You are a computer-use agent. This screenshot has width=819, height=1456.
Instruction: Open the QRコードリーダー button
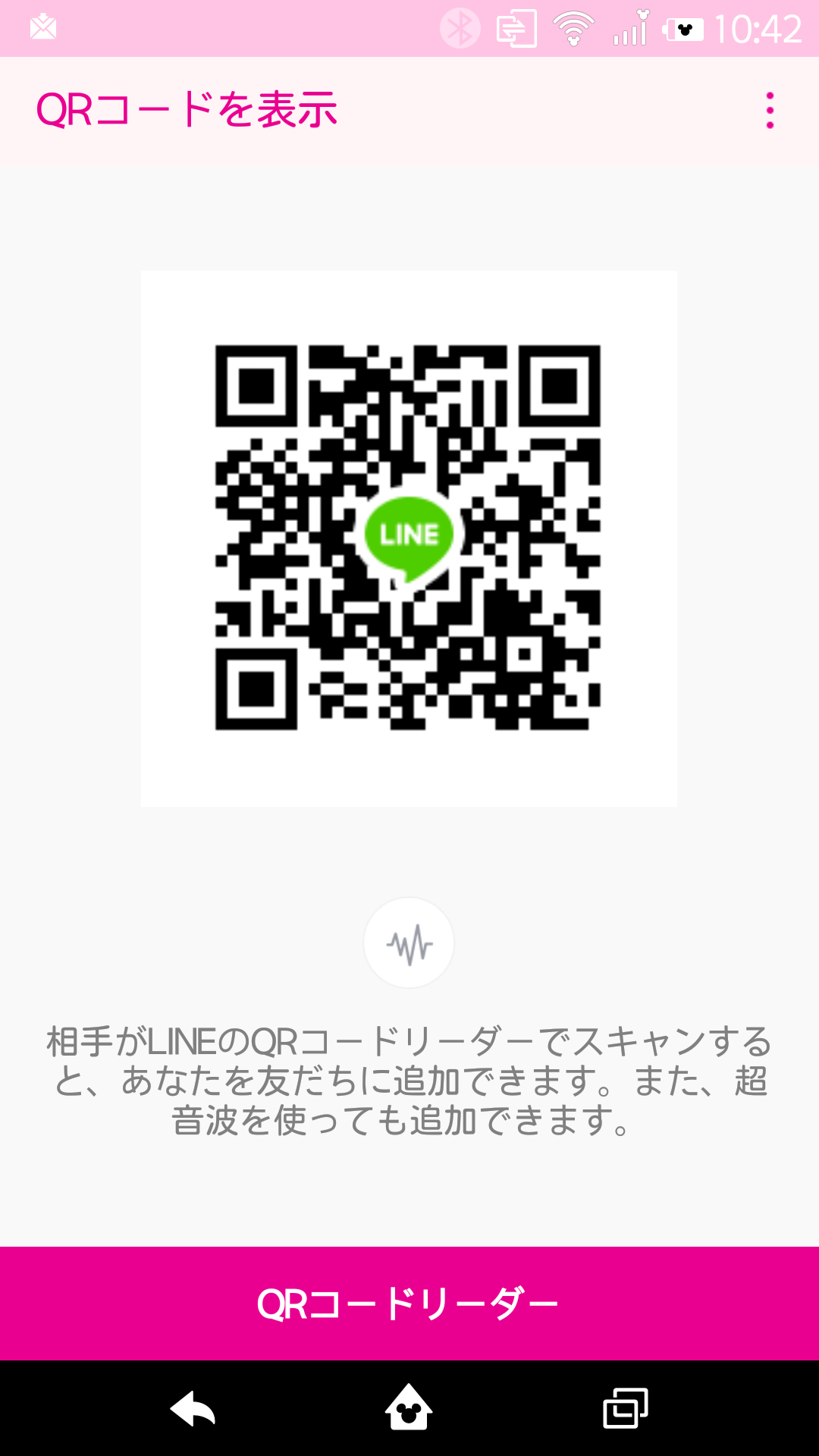click(409, 1304)
